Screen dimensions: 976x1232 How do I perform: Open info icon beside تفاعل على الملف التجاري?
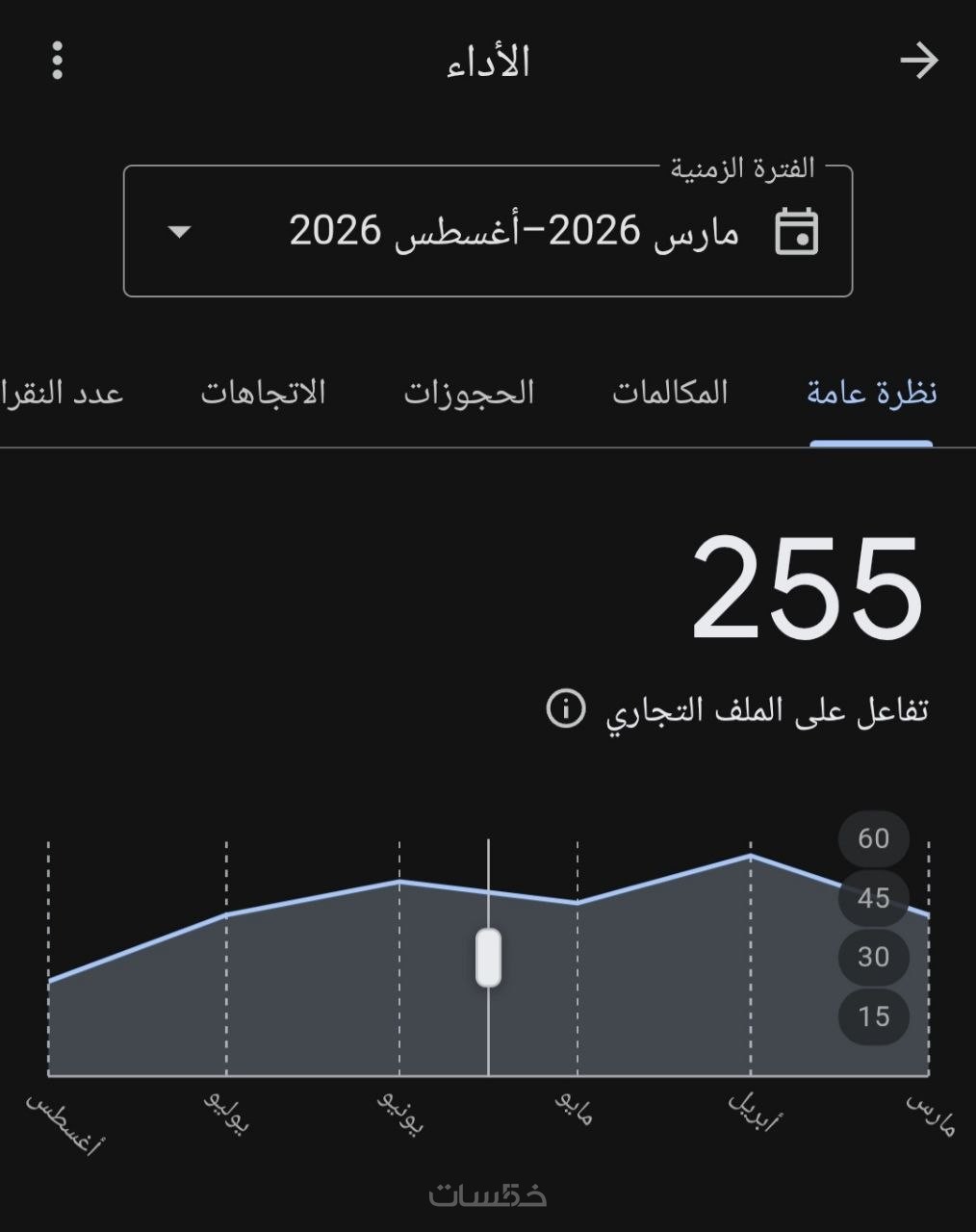click(566, 708)
